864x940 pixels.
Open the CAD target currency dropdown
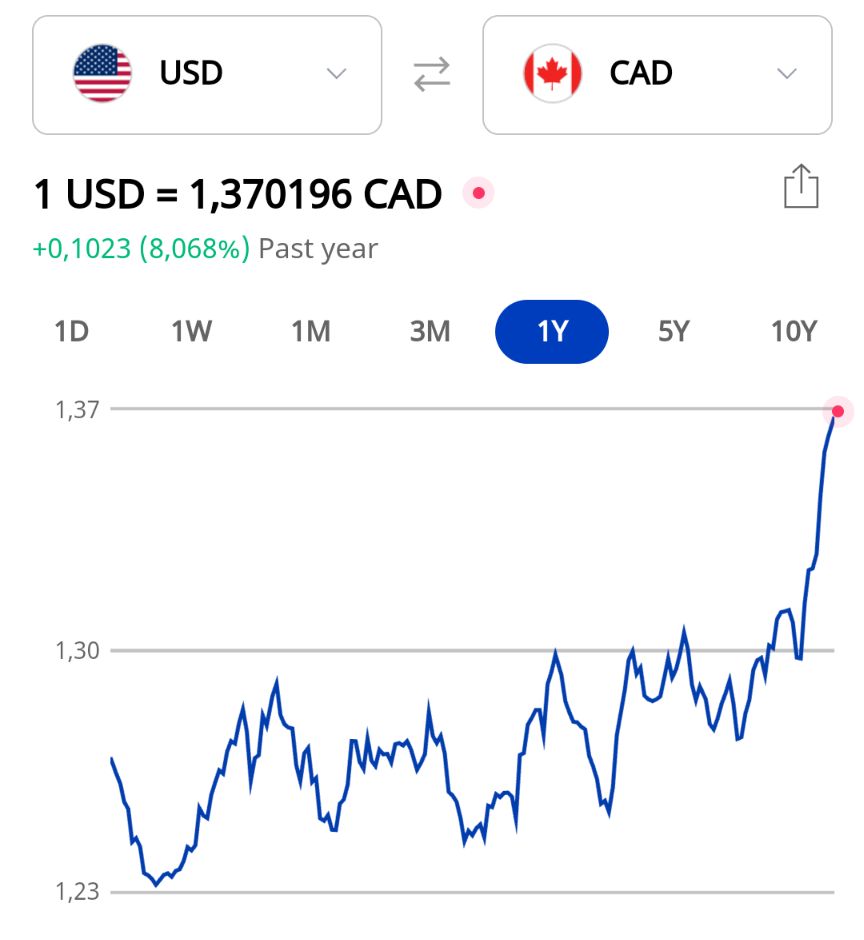click(x=657, y=75)
